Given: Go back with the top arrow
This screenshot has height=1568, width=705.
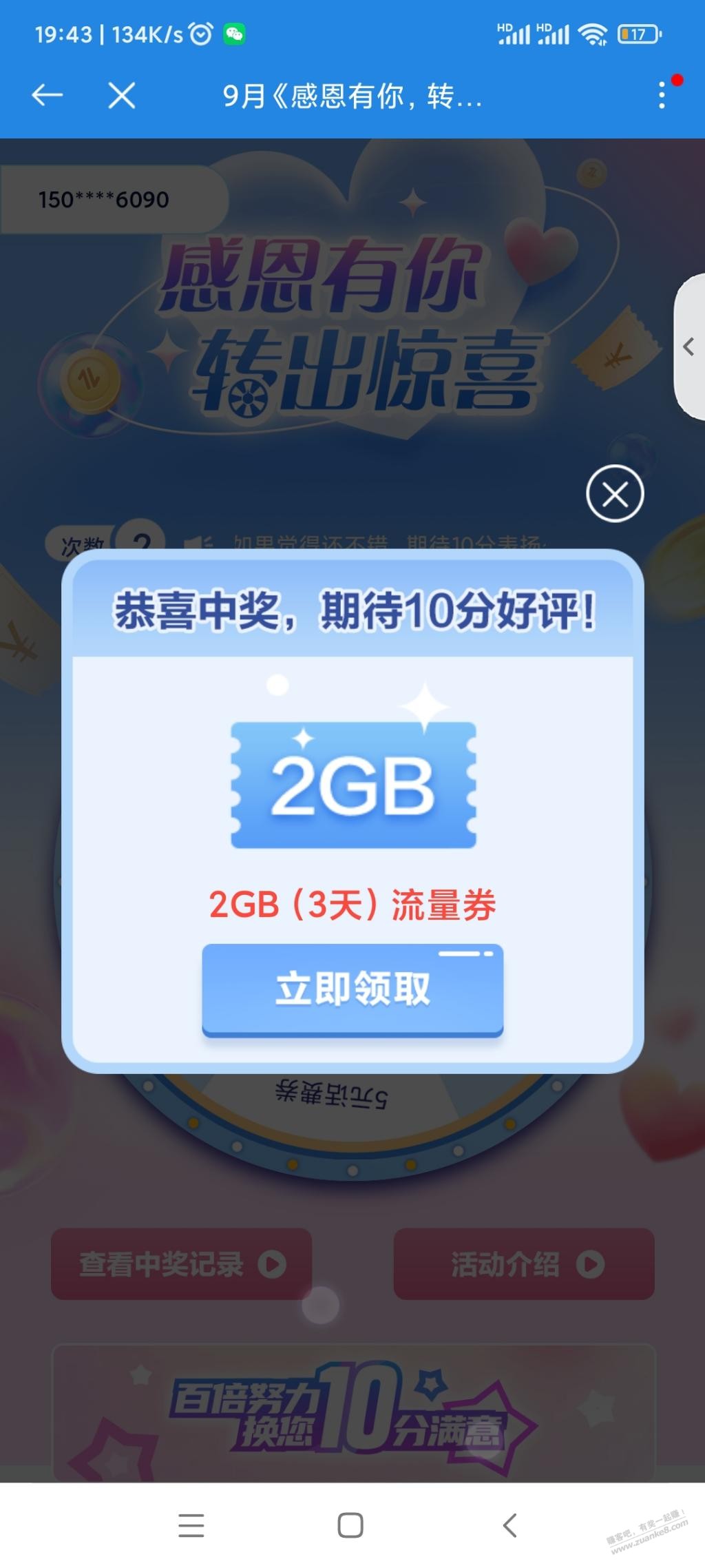Looking at the screenshot, I should point(48,95).
